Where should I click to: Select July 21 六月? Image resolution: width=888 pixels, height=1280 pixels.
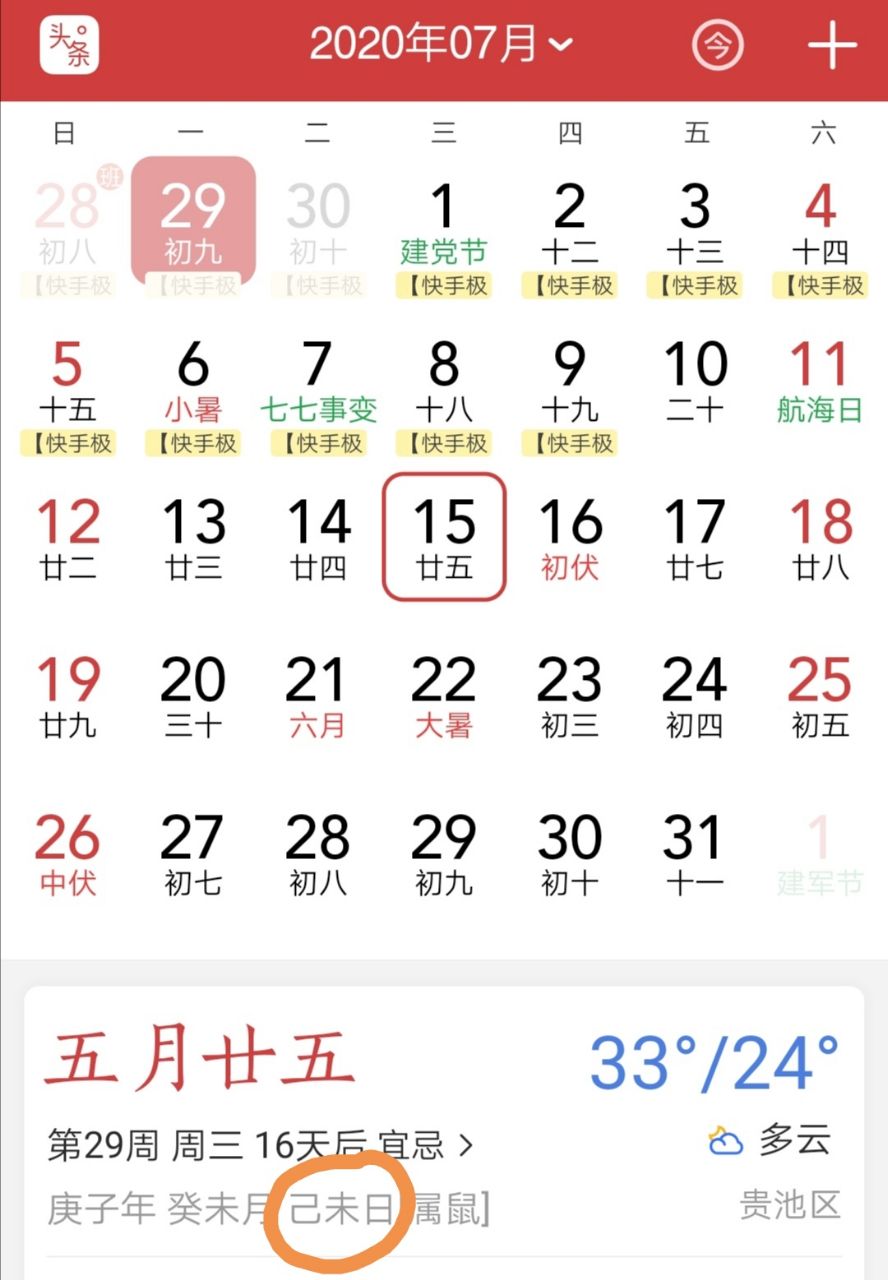(x=318, y=699)
